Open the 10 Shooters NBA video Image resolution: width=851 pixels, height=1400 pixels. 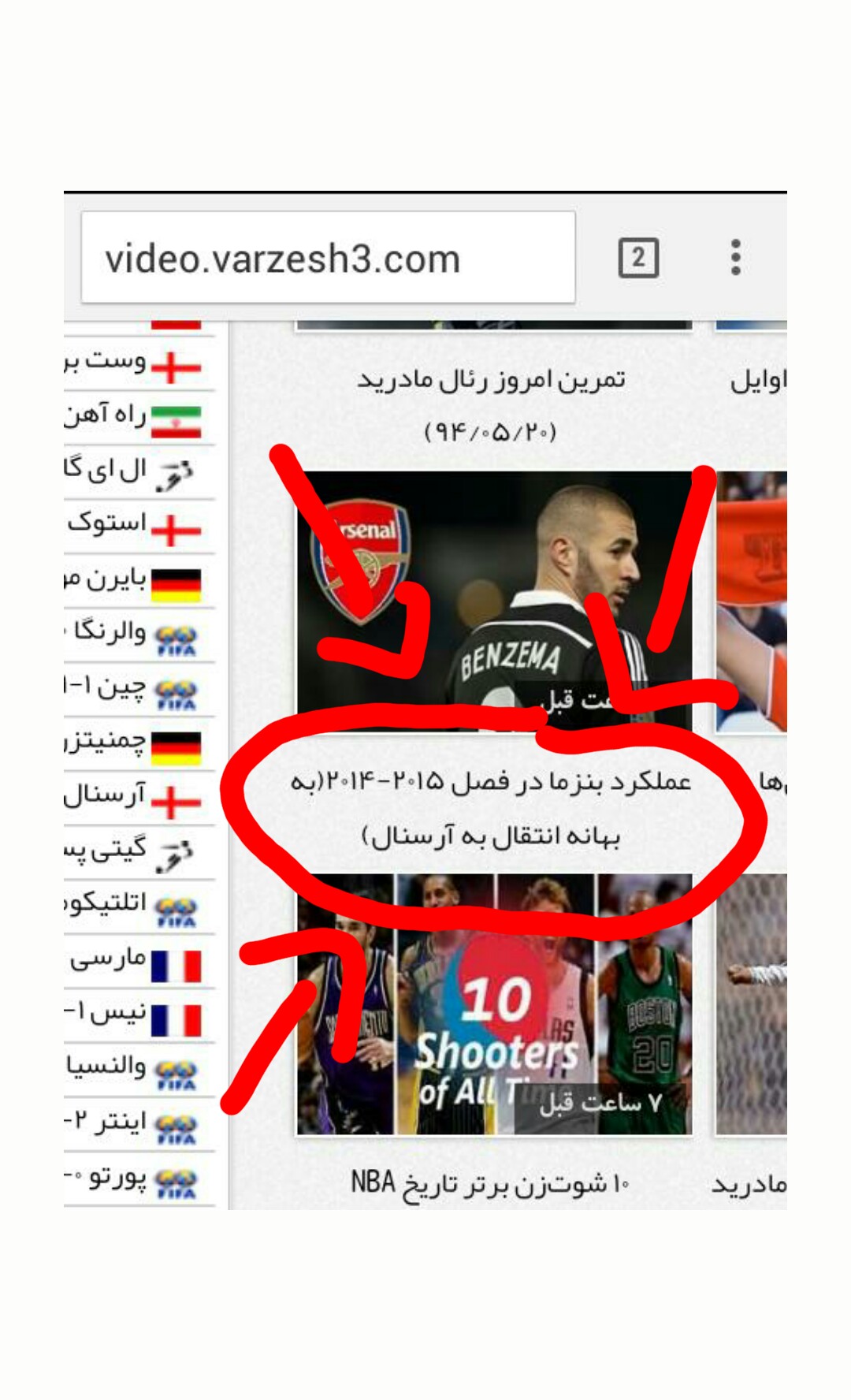(x=494, y=1004)
